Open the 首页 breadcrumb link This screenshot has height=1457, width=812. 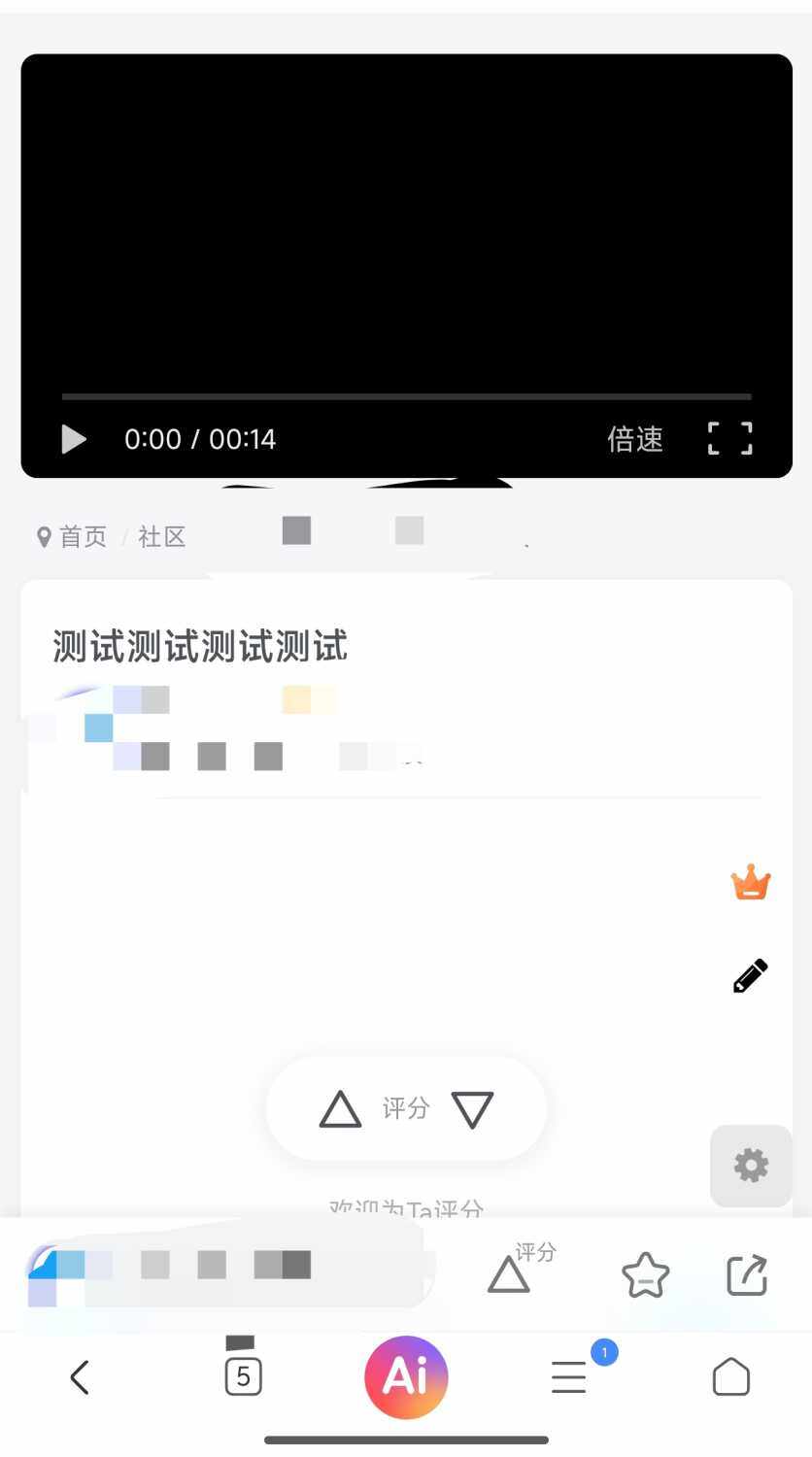83,536
